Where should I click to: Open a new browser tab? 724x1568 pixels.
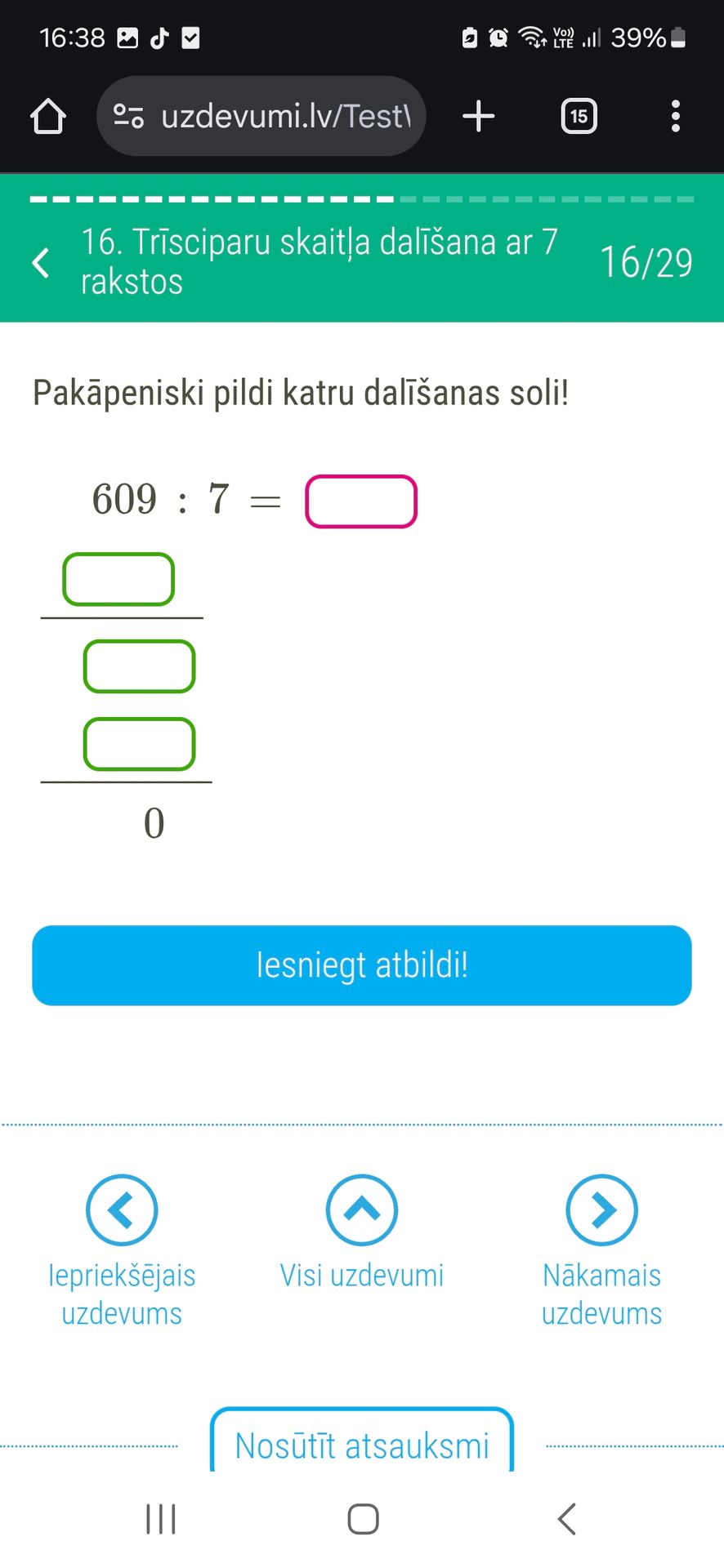pos(479,116)
